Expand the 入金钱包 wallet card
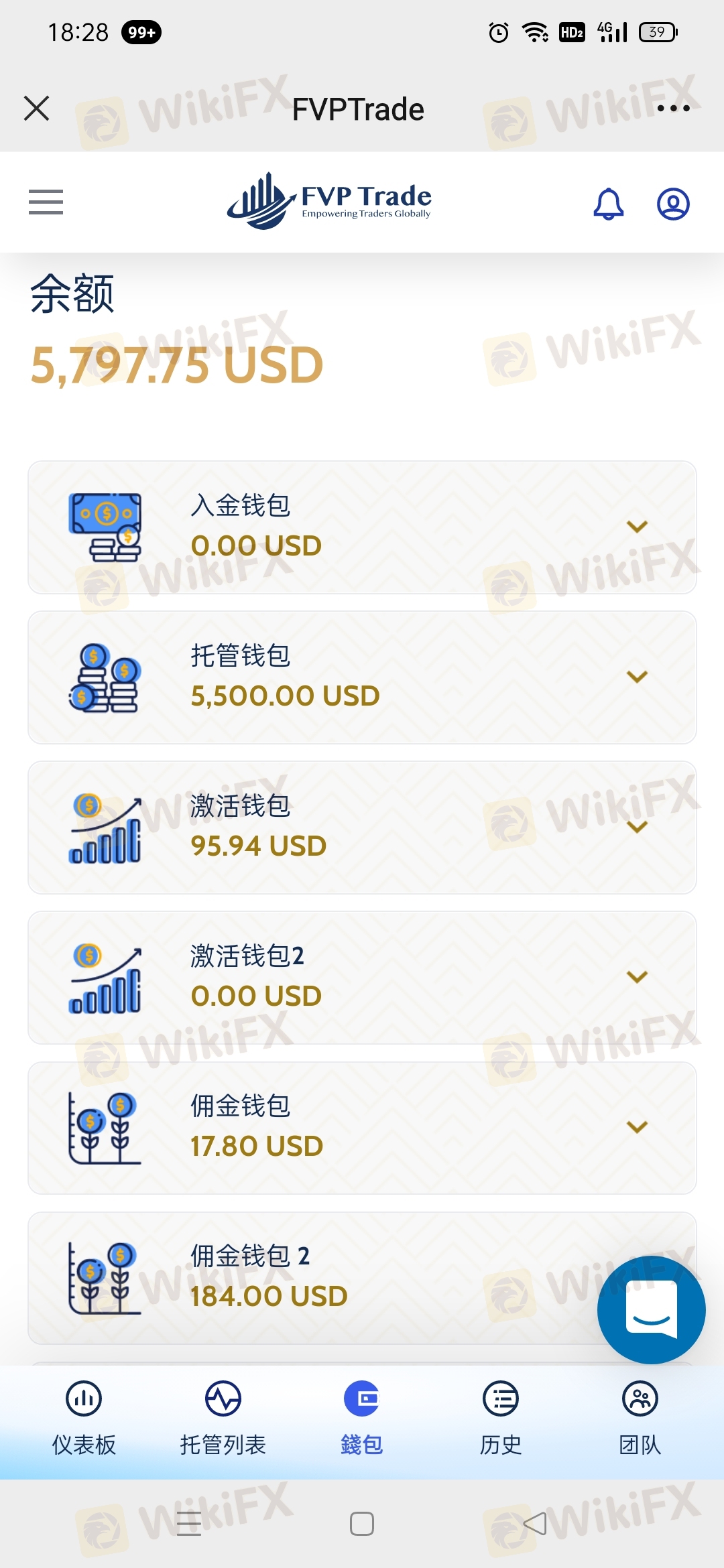724x1568 pixels. point(637,527)
